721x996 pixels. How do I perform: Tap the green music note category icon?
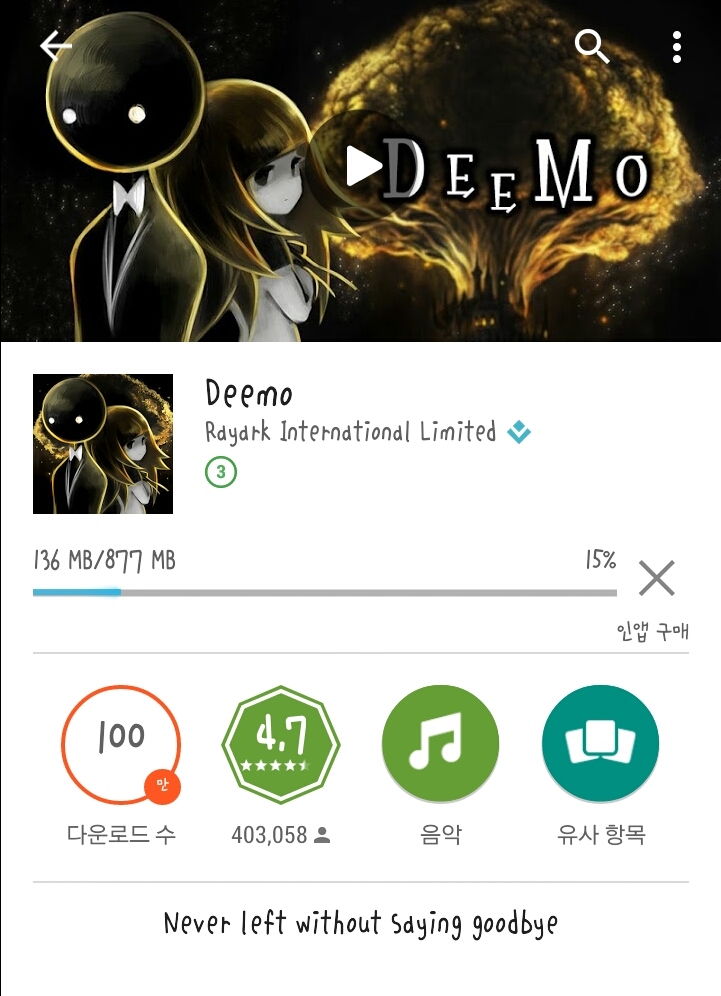coord(439,743)
